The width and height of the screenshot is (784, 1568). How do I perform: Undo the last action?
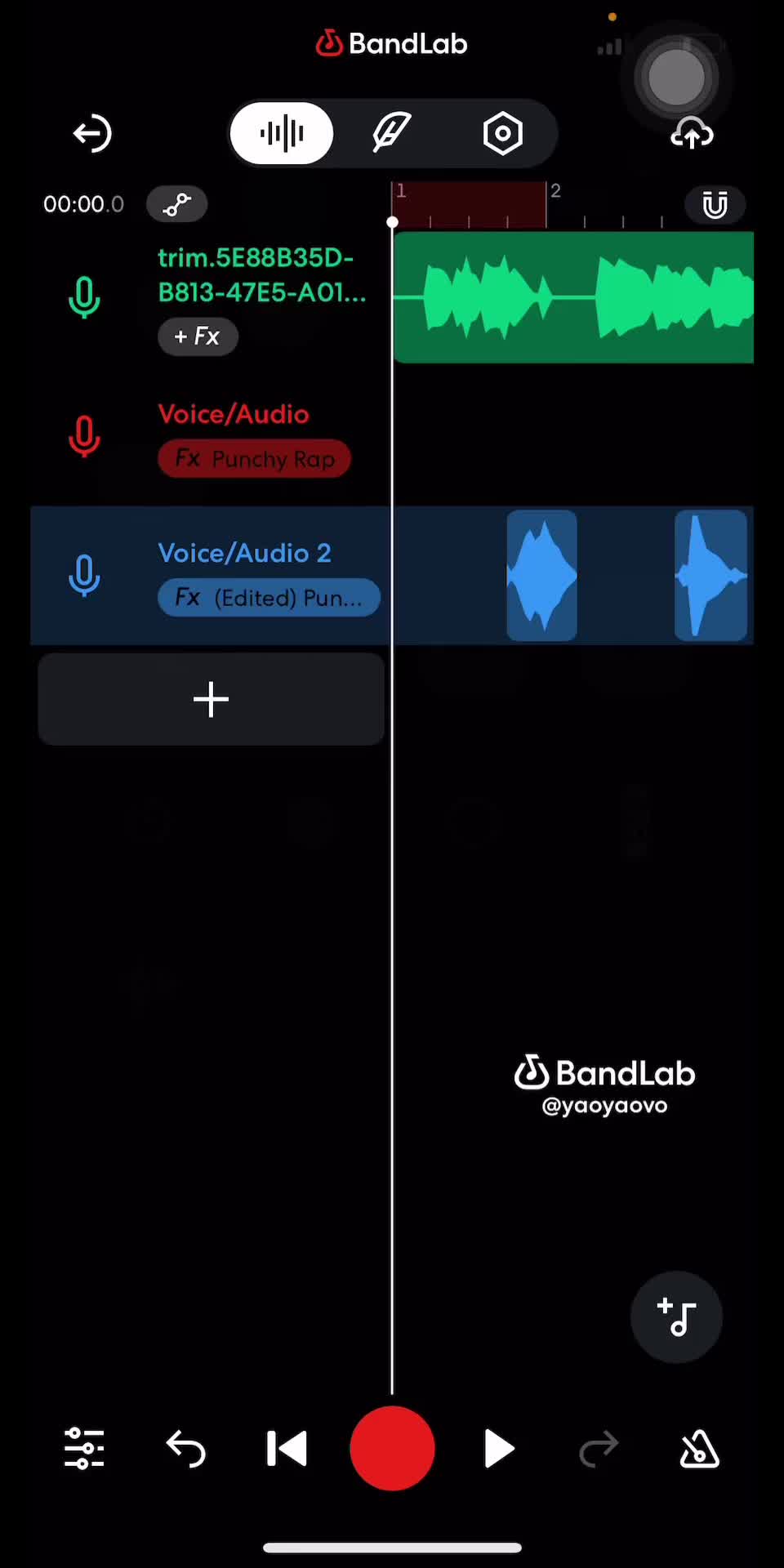[185, 1450]
